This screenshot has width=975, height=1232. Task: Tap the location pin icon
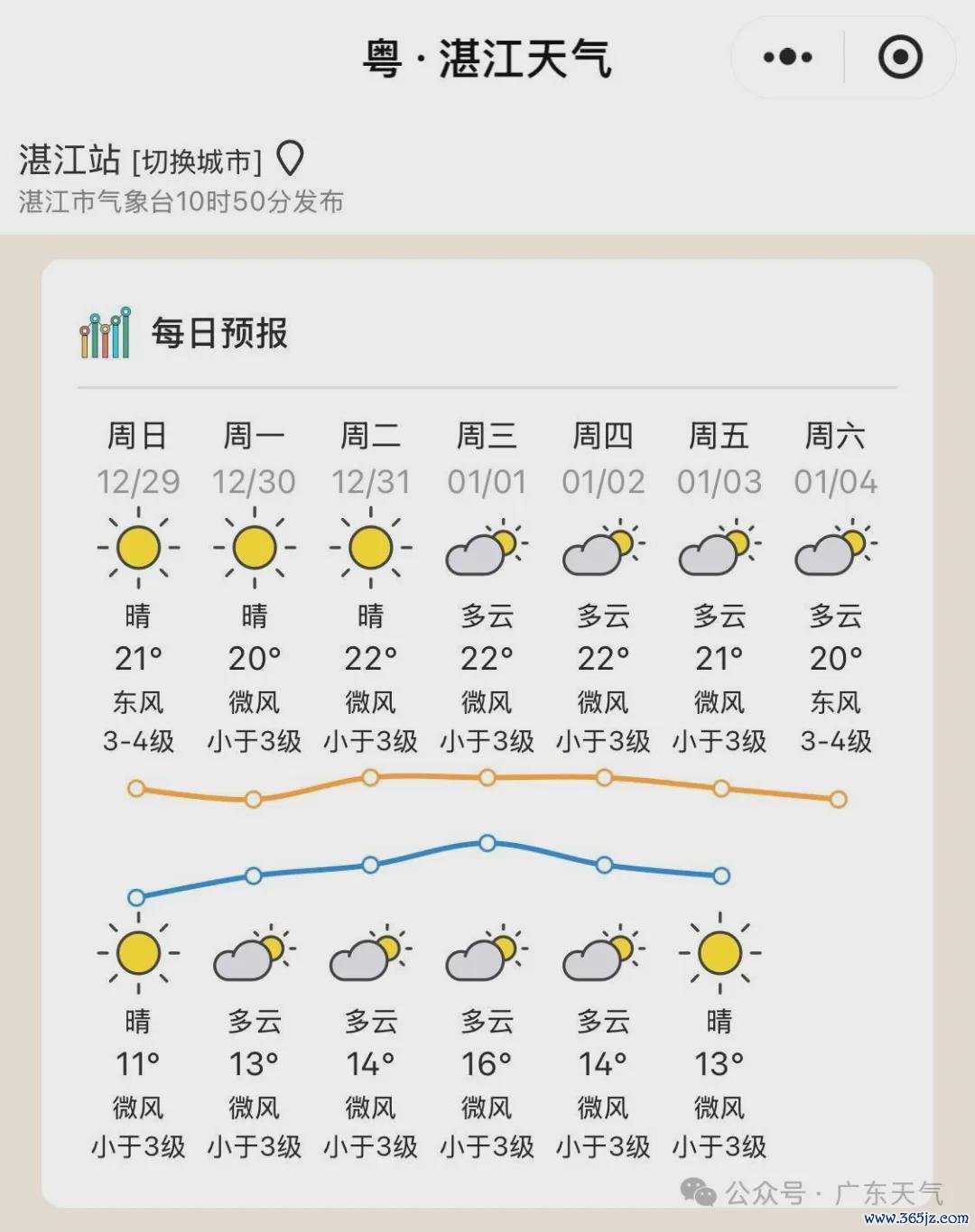click(x=290, y=158)
